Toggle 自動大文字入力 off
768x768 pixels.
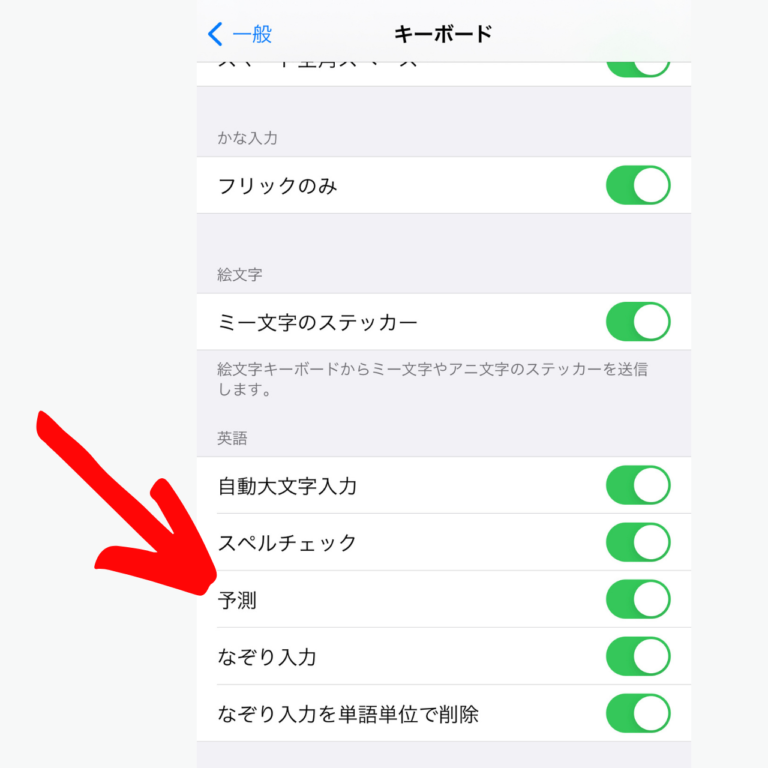tap(638, 486)
